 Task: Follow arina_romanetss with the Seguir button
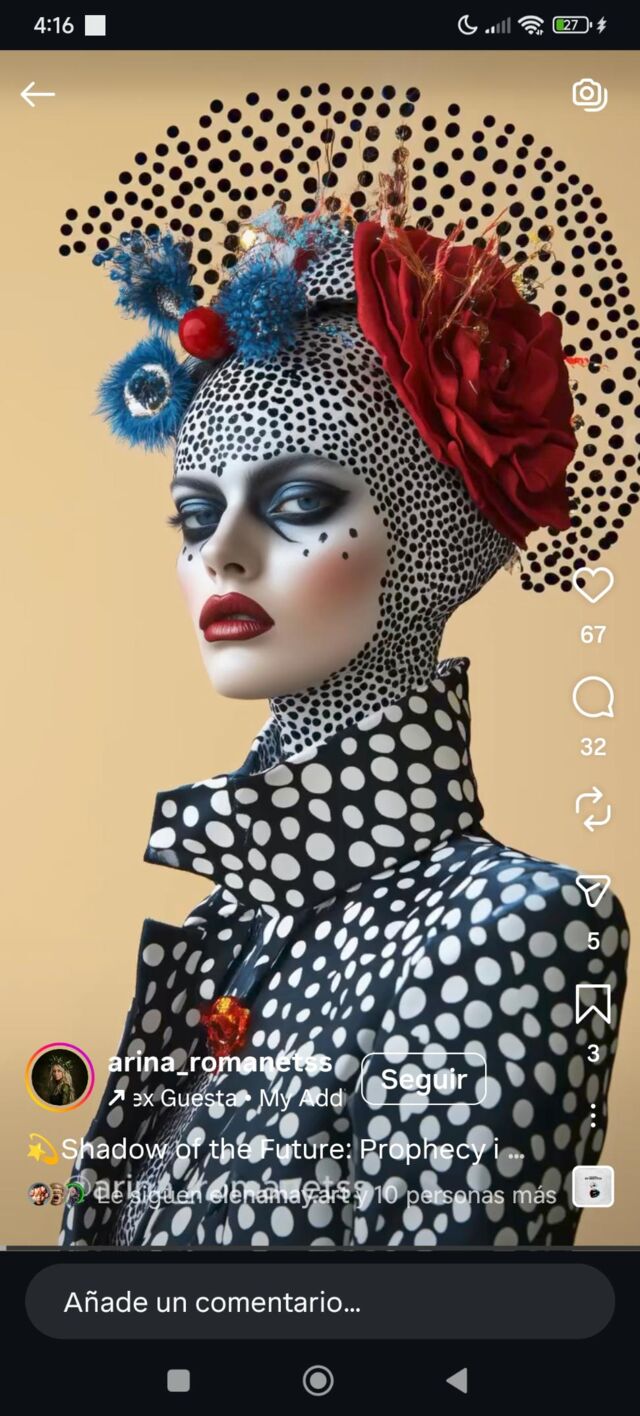click(x=423, y=1079)
